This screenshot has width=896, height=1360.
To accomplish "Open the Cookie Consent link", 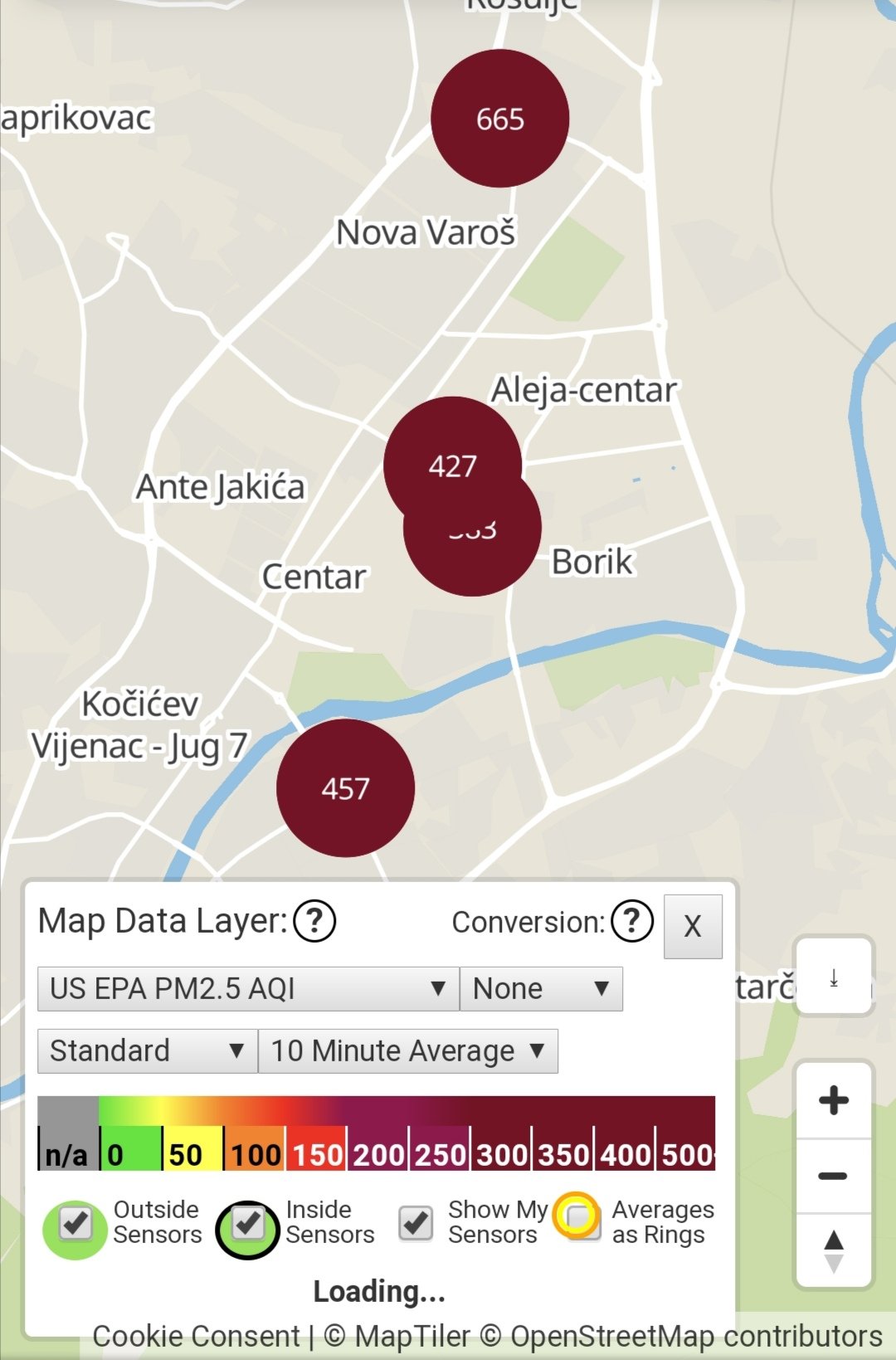I will (x=196, y=1336).
